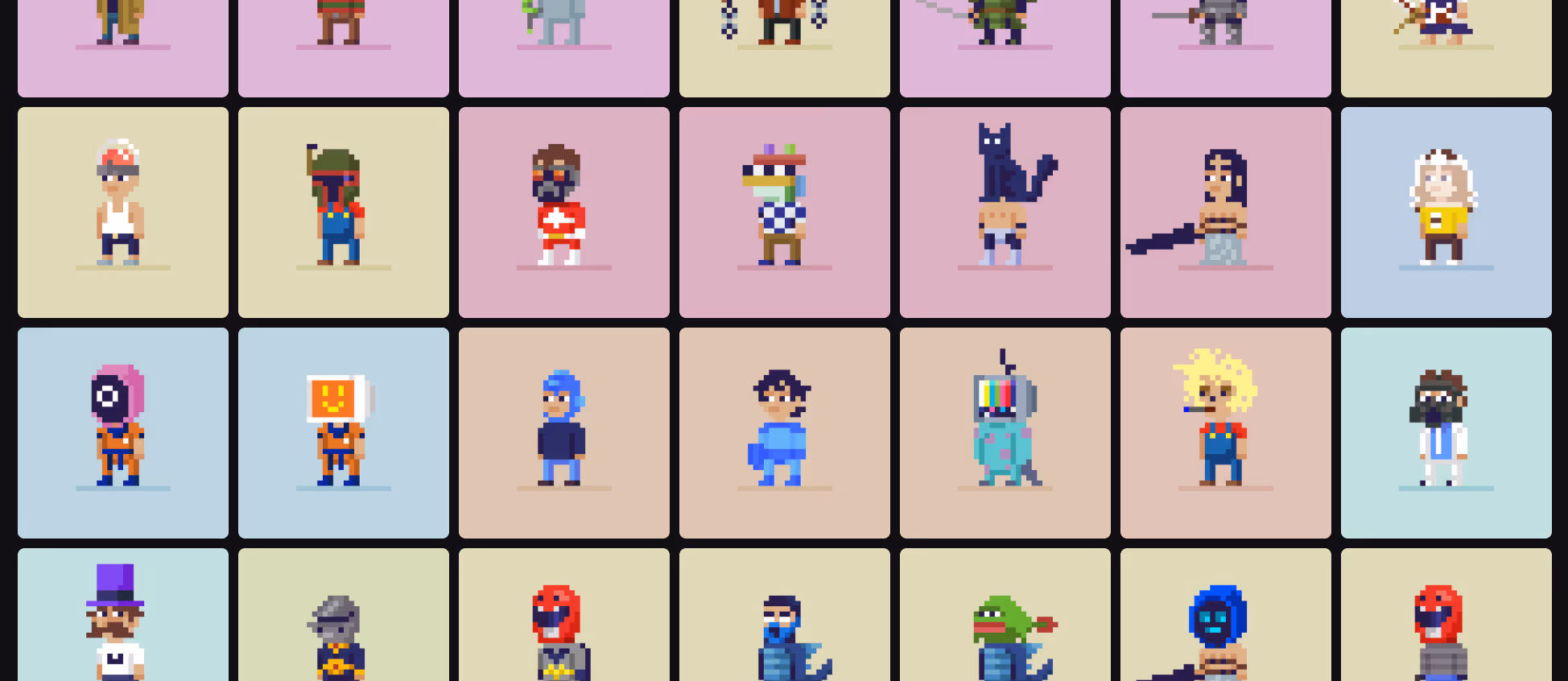Open the rainbow TV head monster character
Screen dimensions: 1568x681
click(x=1005, y=432)
